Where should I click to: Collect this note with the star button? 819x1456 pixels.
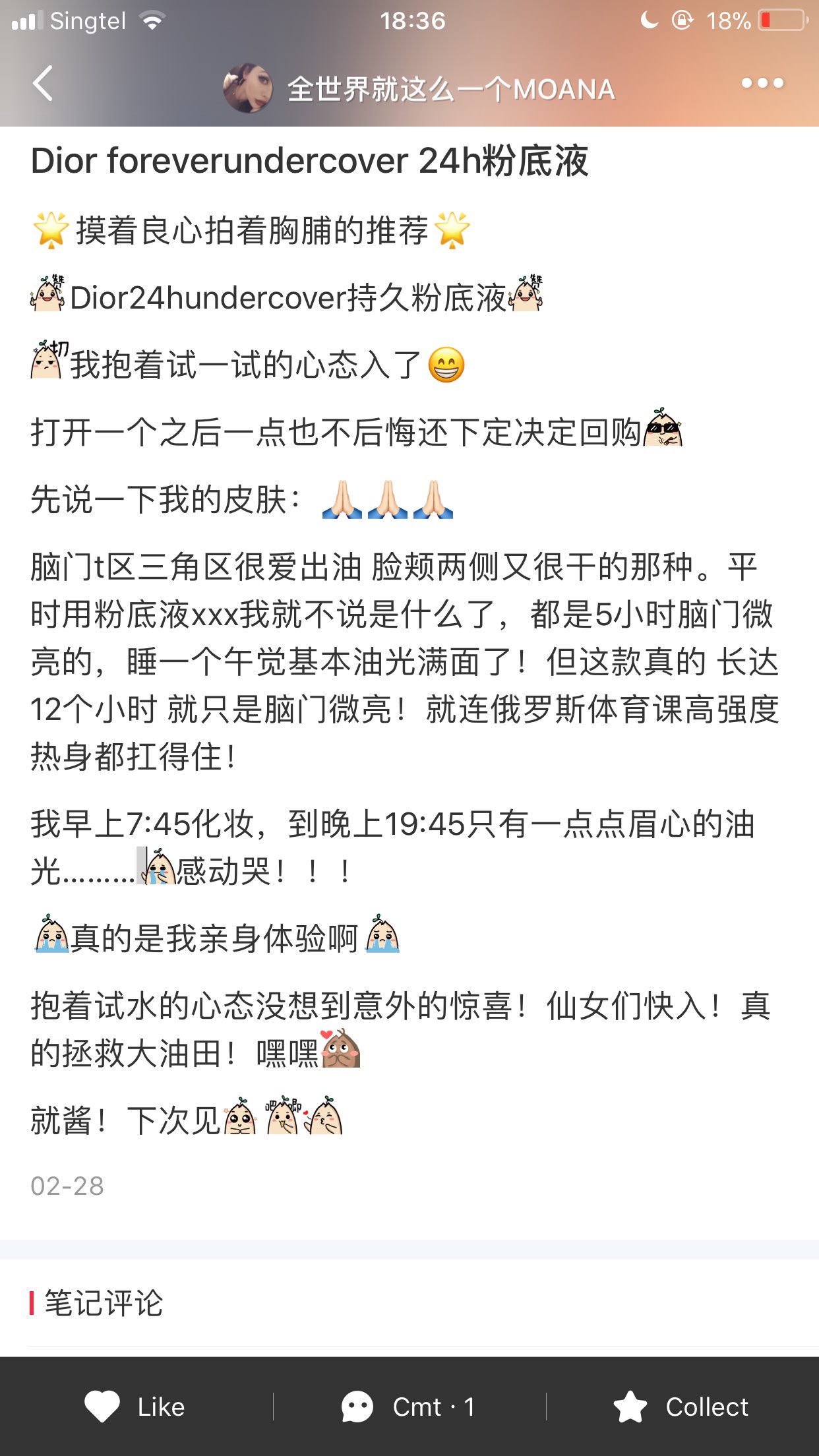(x=682, y=1407)
